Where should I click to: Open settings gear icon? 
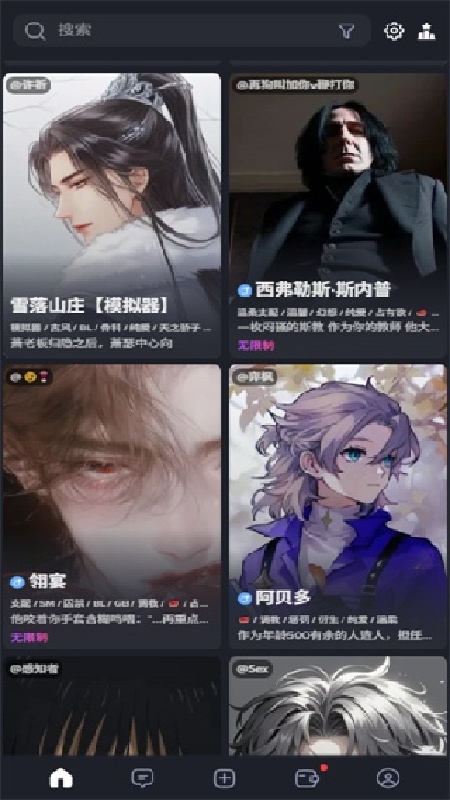coord(394,31)
